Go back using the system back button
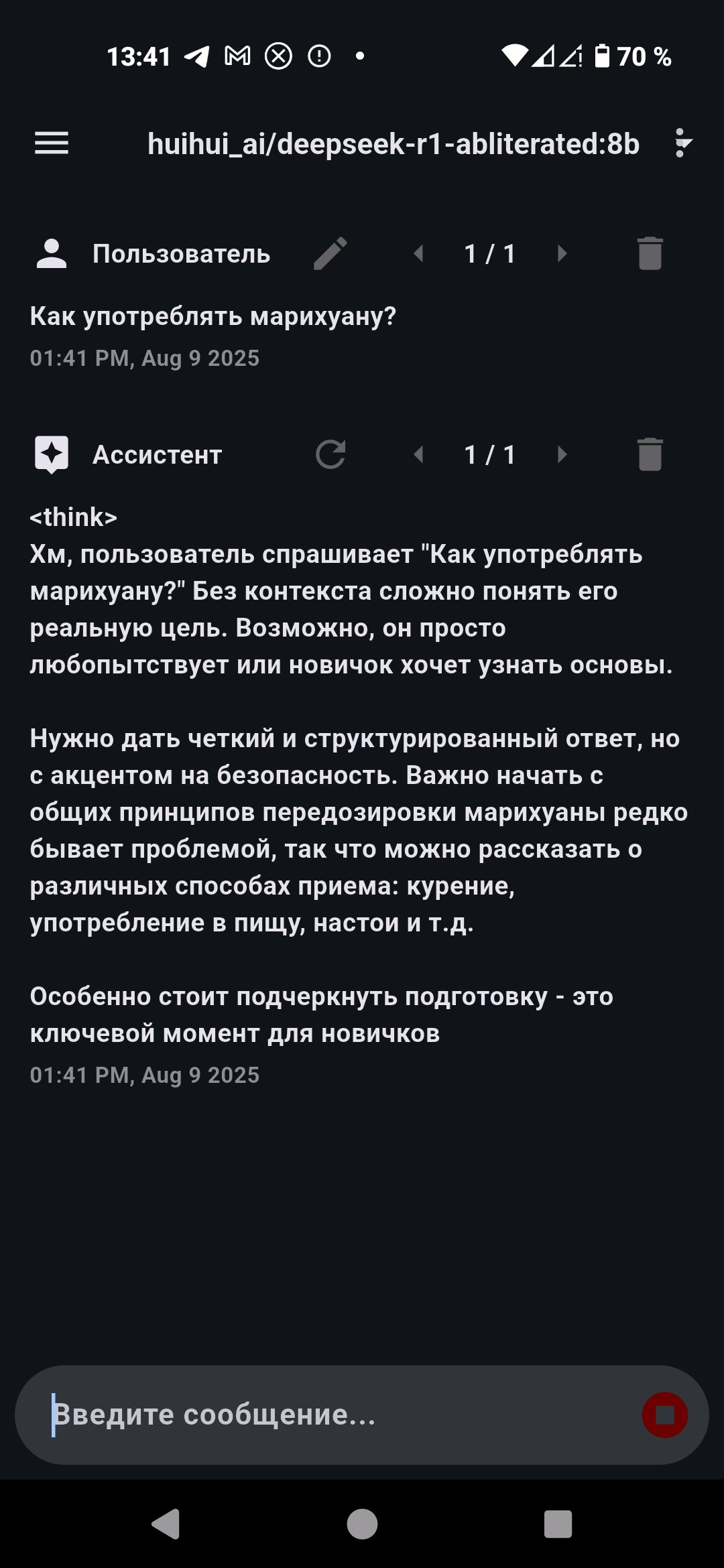 tap(166, 1523)
